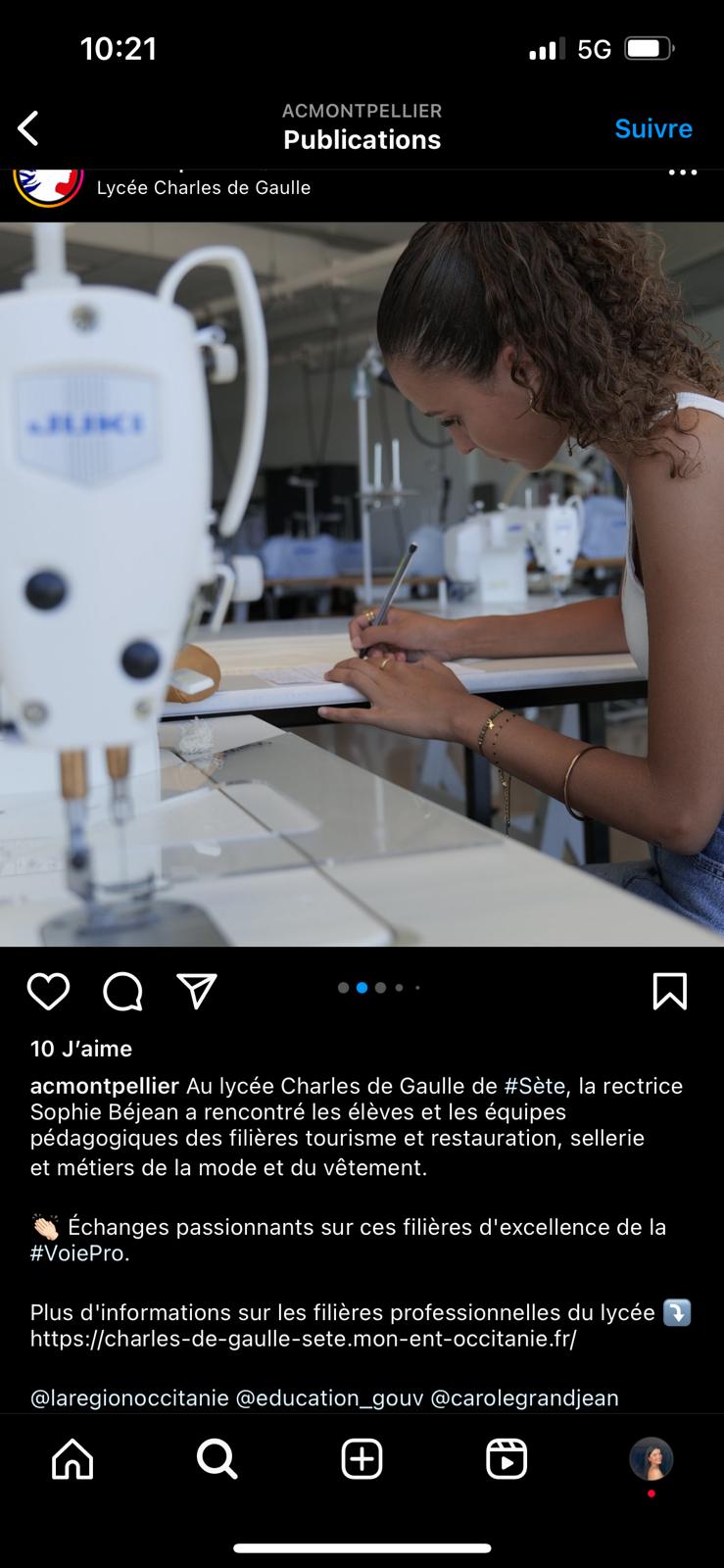
Task: Visit the @laregionoccitanie profile
Action: [129, 1397]
